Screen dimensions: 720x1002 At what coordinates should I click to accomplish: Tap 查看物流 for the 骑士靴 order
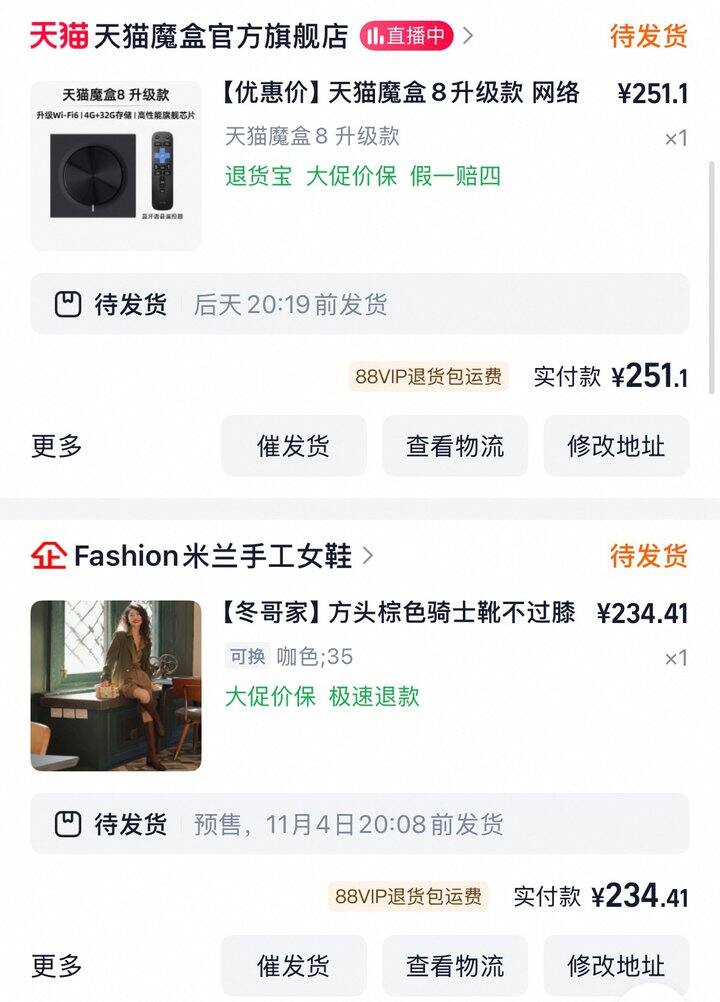tap(455, 966)
